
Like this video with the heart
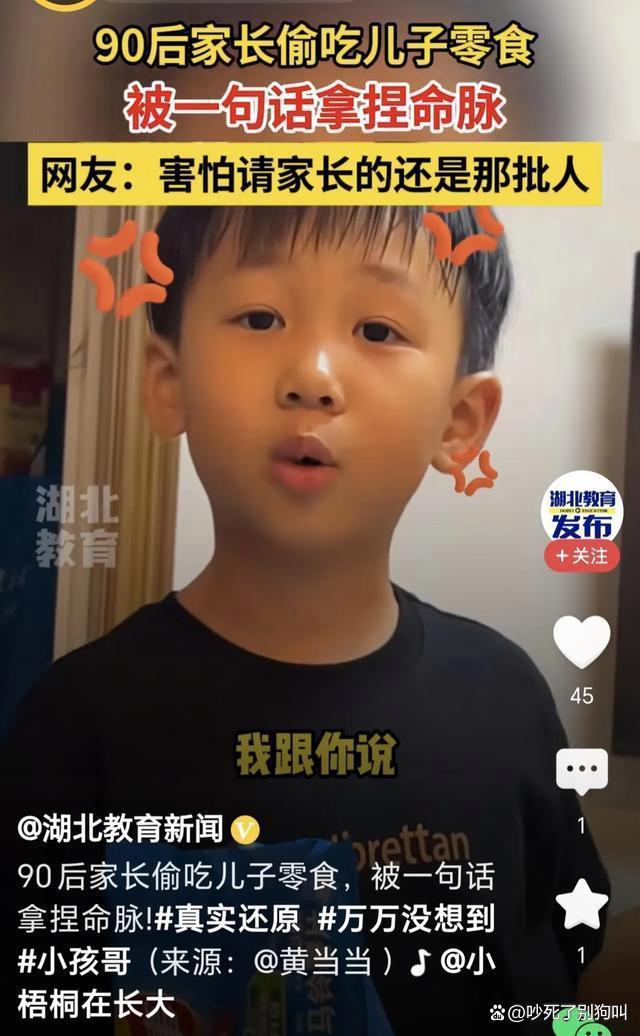pos(581,642)
